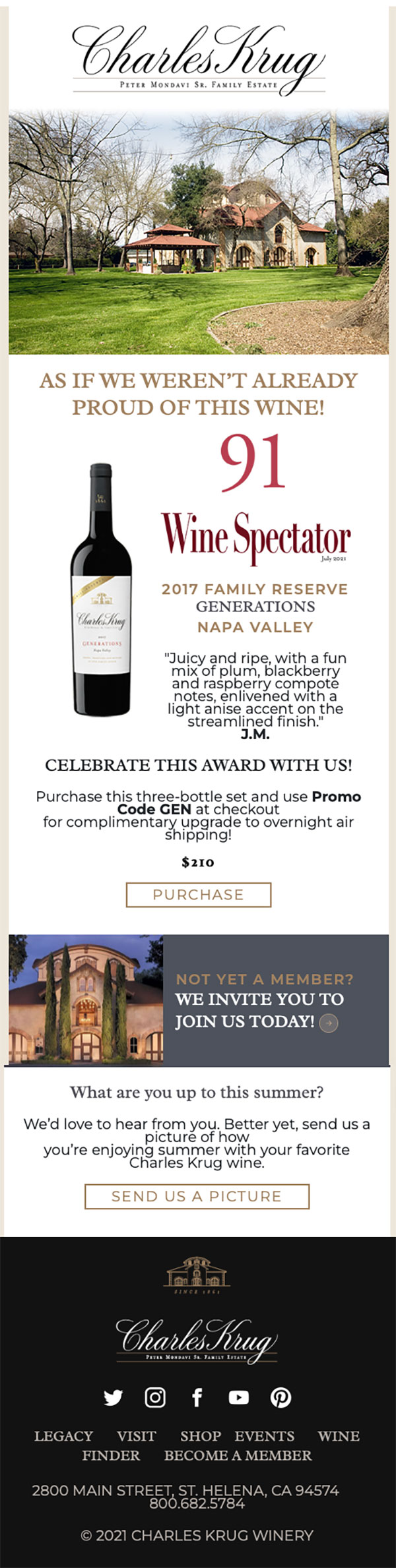Viewport: 396px width, 1568px height.
Task: Go to the Shop footer link
Action: point(201,1436)
